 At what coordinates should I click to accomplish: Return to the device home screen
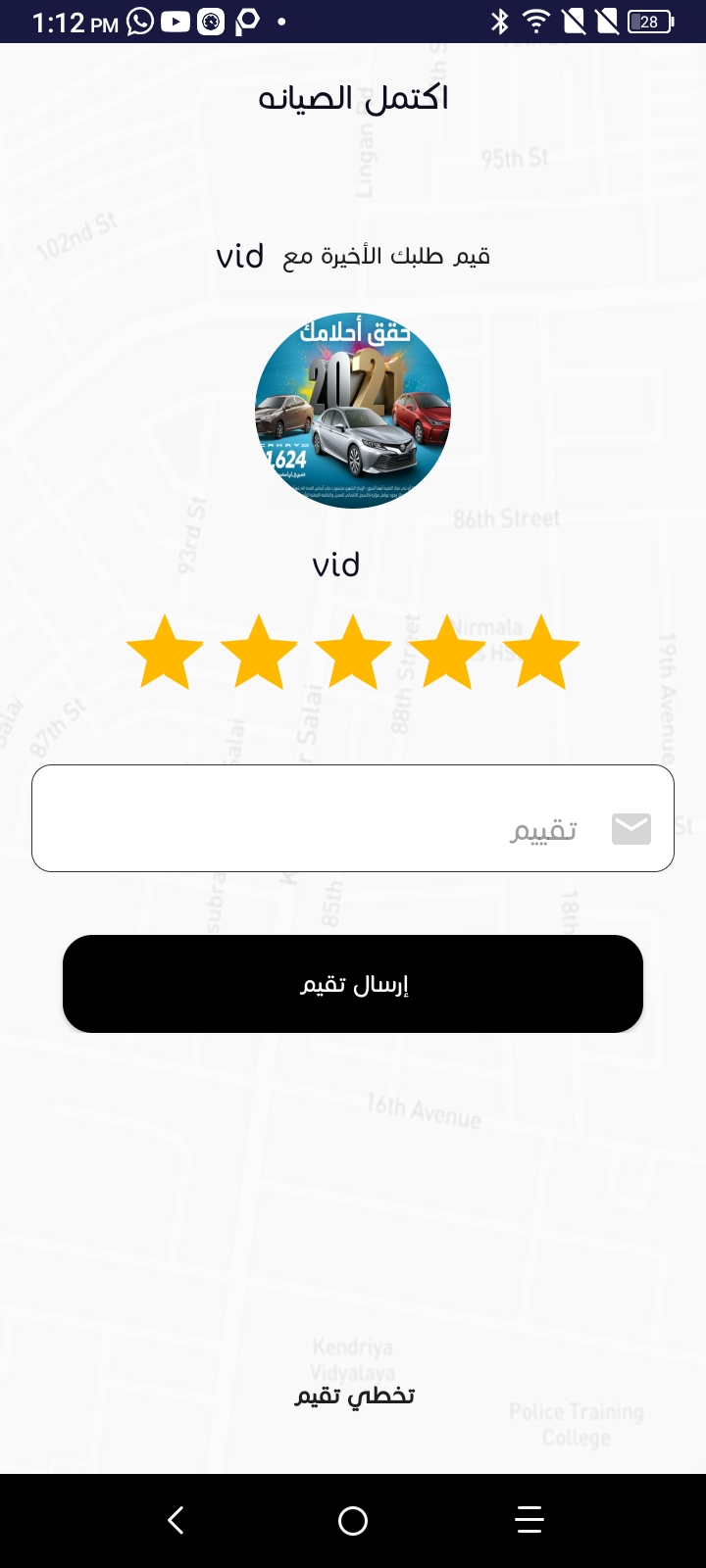(x=353, y=1520)
